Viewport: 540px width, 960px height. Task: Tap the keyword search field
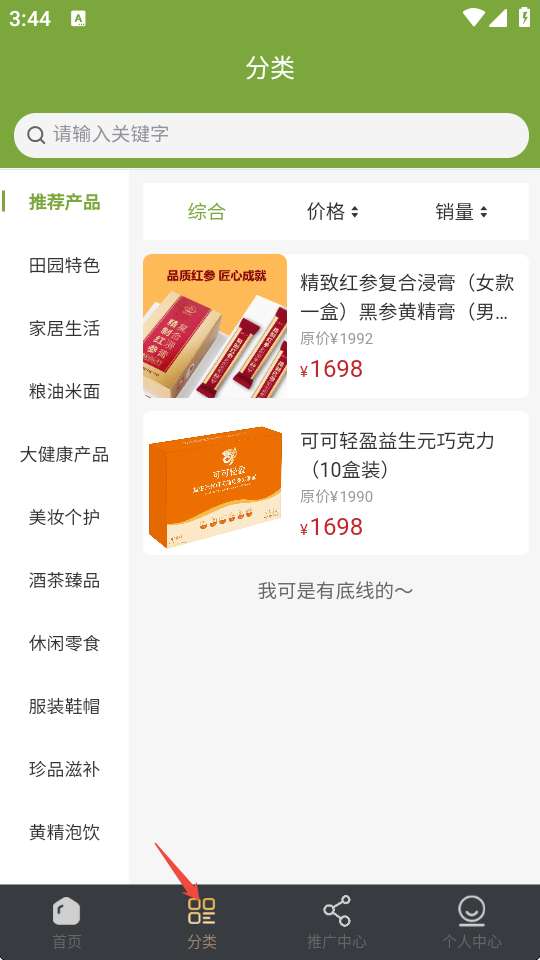coord(271,135)
